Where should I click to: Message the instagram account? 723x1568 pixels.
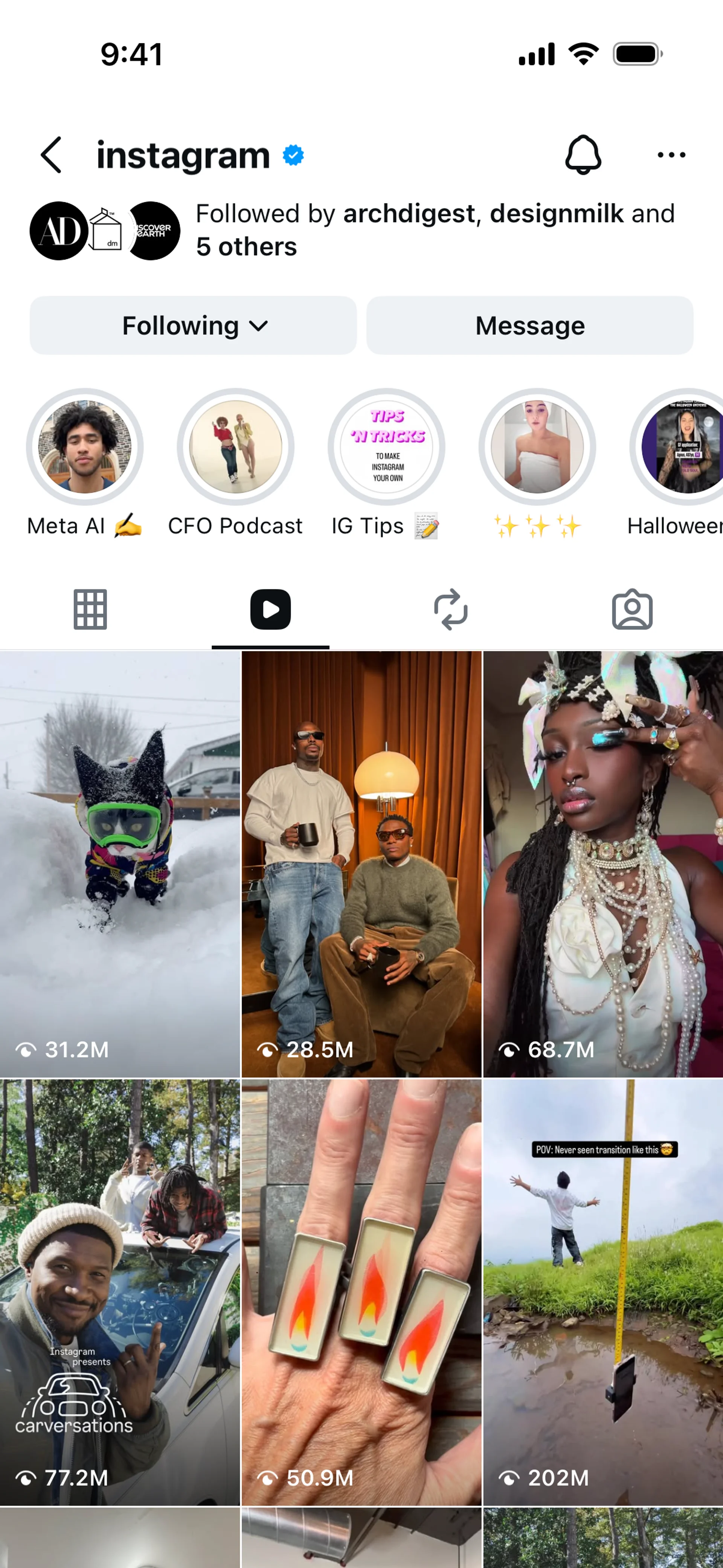529,326
